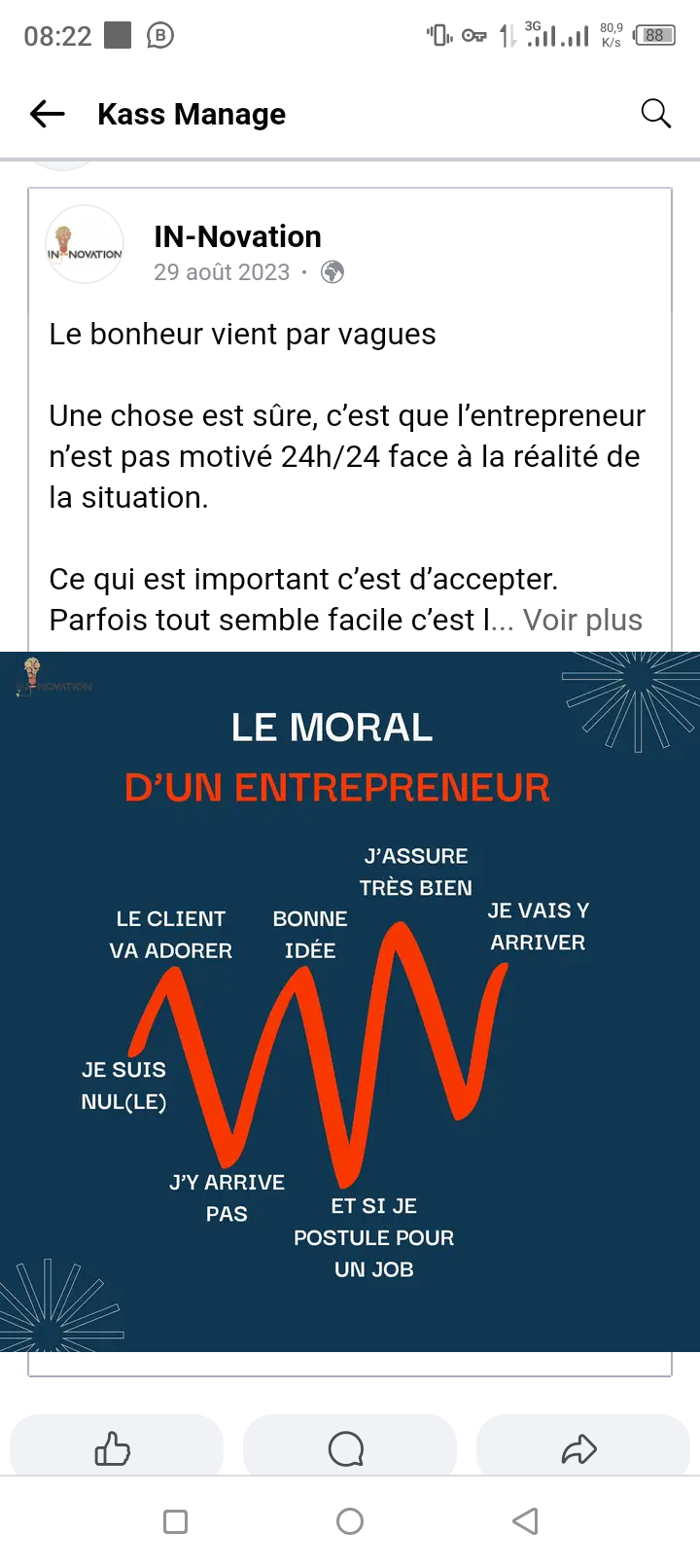Open the Le Moral d'un Entrepreneur image
Image resolution: width=700 pixels, height=1568 pixels.
(x=350, y=1002)
